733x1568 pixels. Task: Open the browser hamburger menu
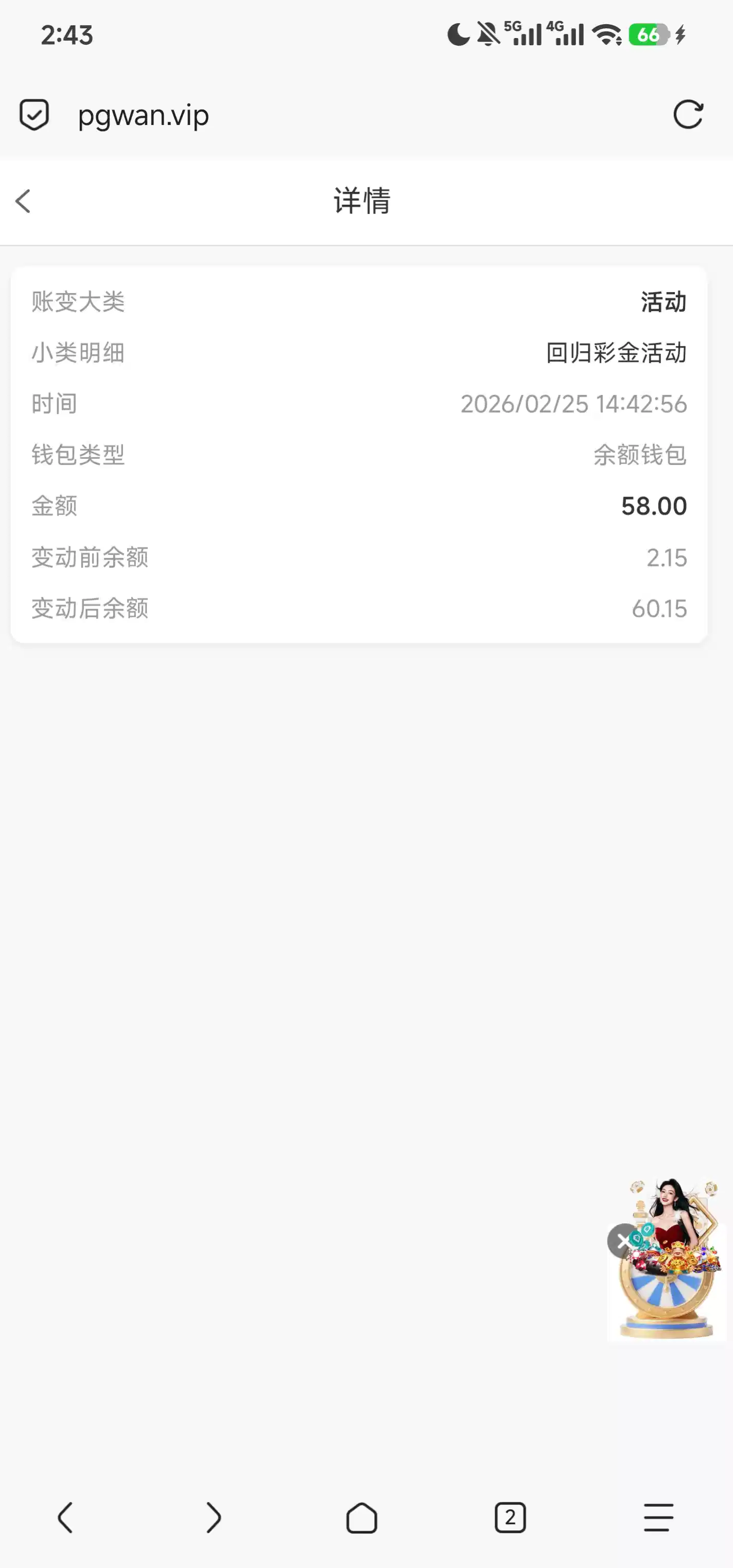(x=659, y=1518)
